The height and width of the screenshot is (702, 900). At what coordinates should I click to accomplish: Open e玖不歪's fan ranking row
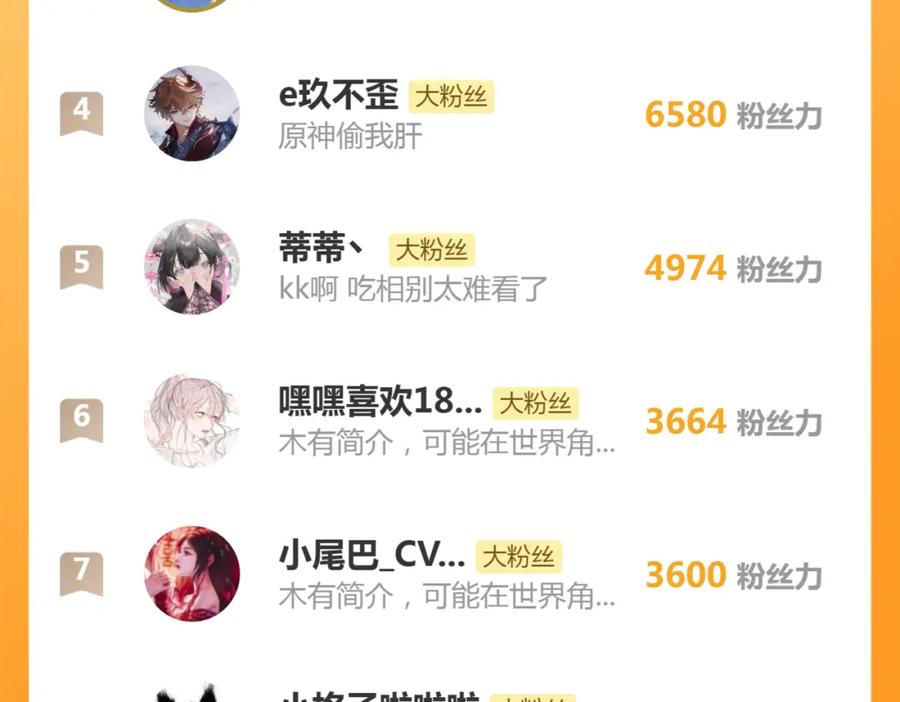click(x=450, y=114)
